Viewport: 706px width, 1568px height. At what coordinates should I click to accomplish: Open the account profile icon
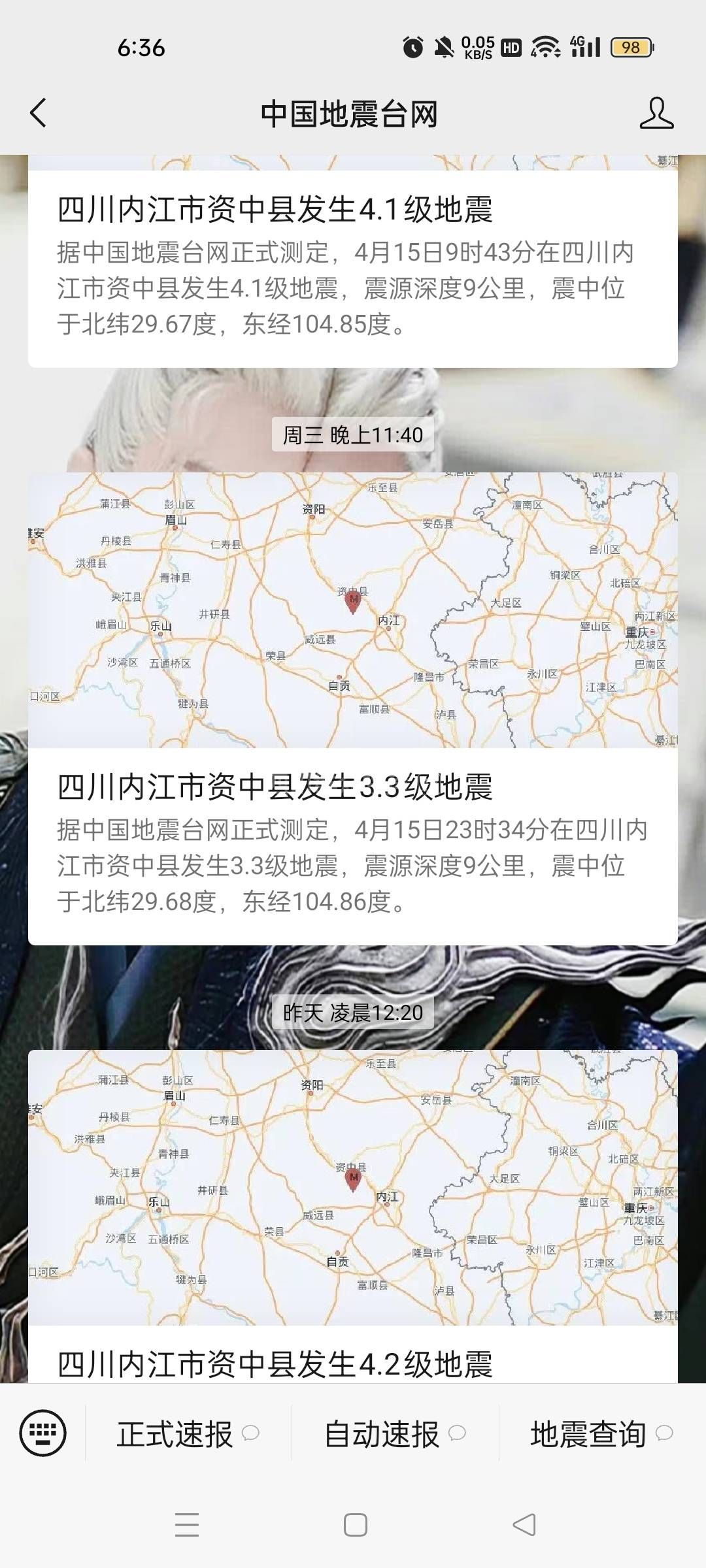pyautogui.click(x=656, y=113)
